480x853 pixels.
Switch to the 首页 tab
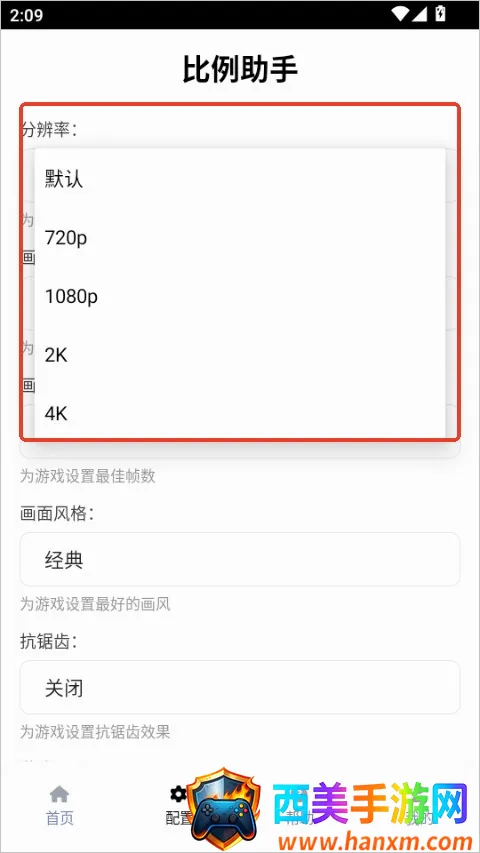coord(59,806)
